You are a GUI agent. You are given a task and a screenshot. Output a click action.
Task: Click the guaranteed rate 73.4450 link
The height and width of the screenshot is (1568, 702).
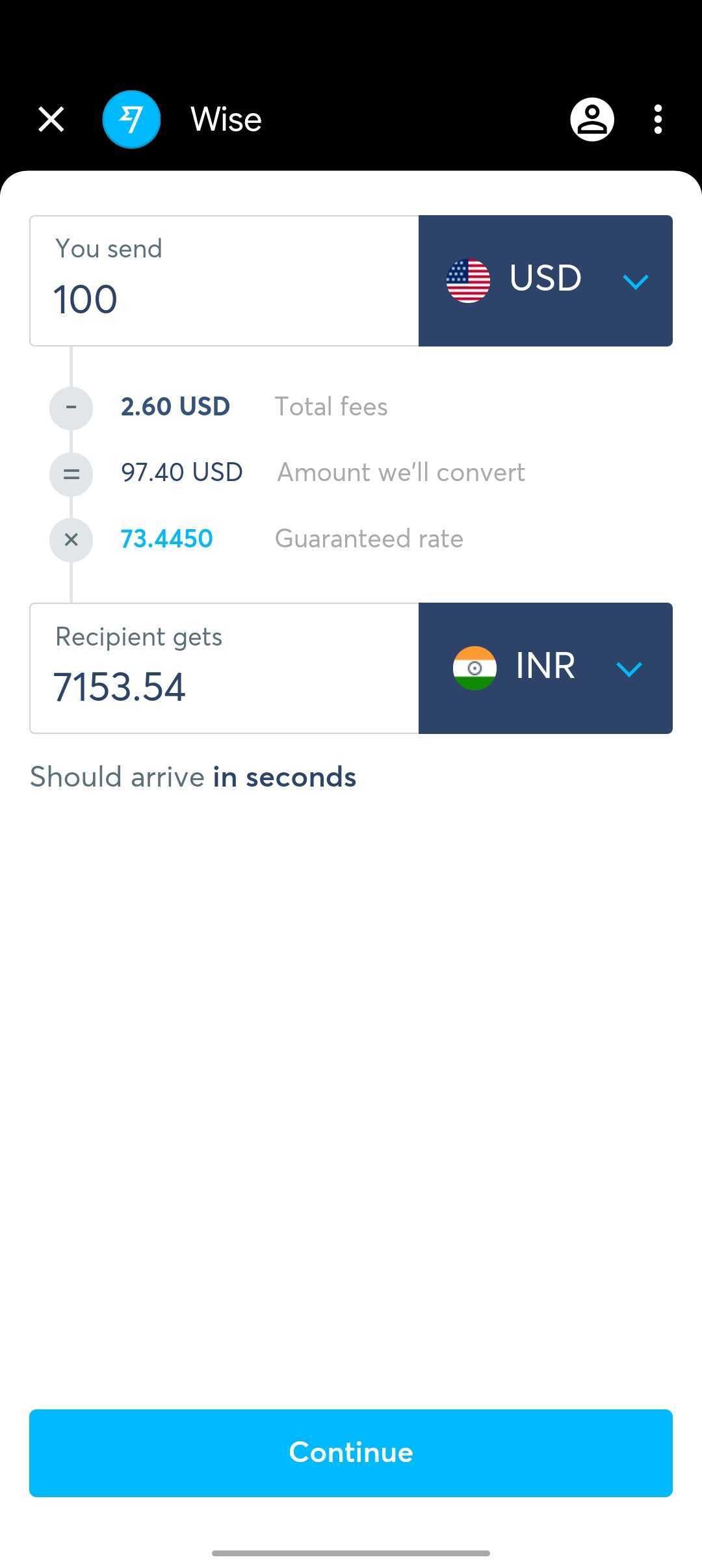pos(166,538)
